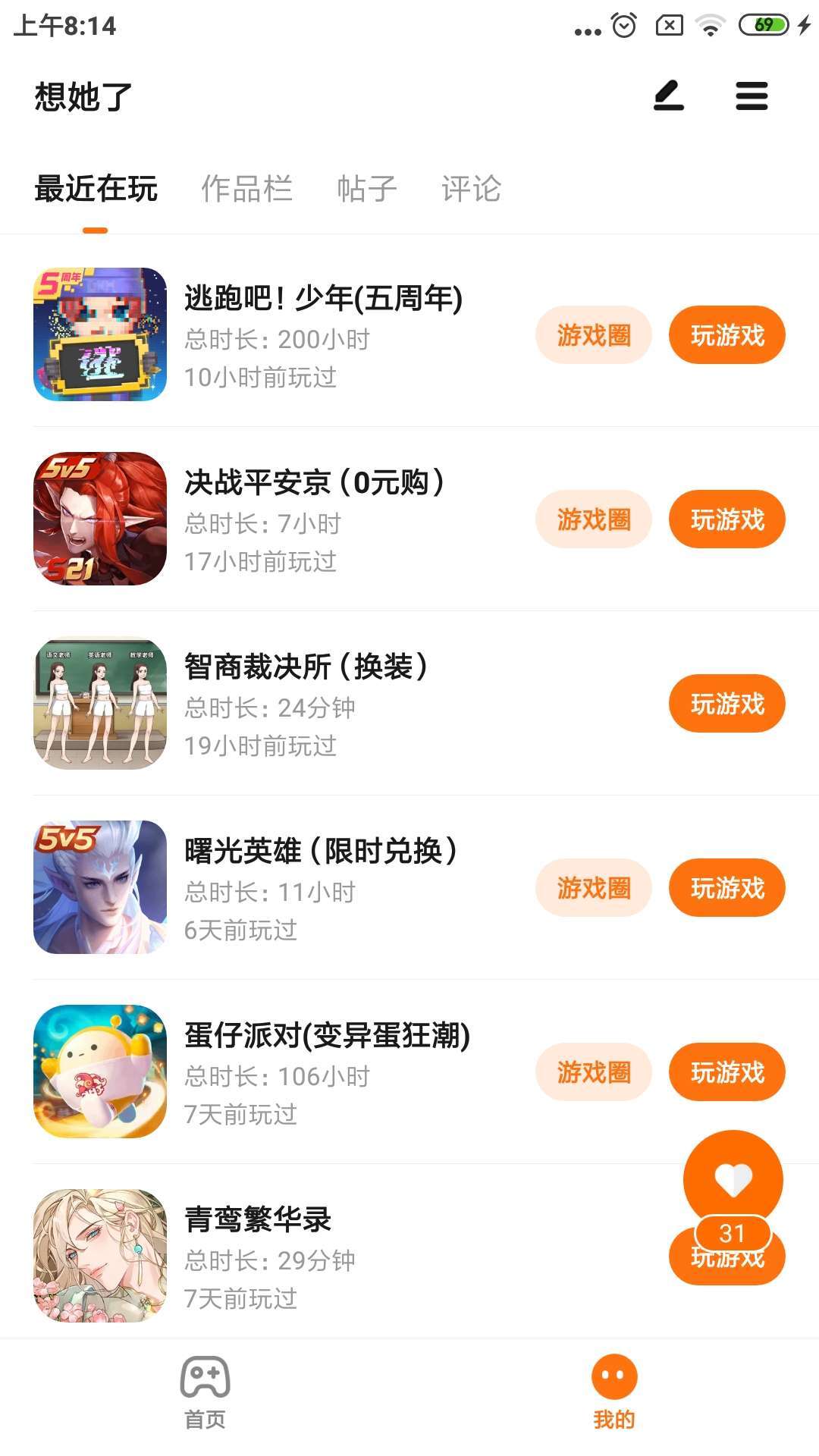Open the hamburger menu
This screenshot has height=1456, width=819.
pos(752,96)
